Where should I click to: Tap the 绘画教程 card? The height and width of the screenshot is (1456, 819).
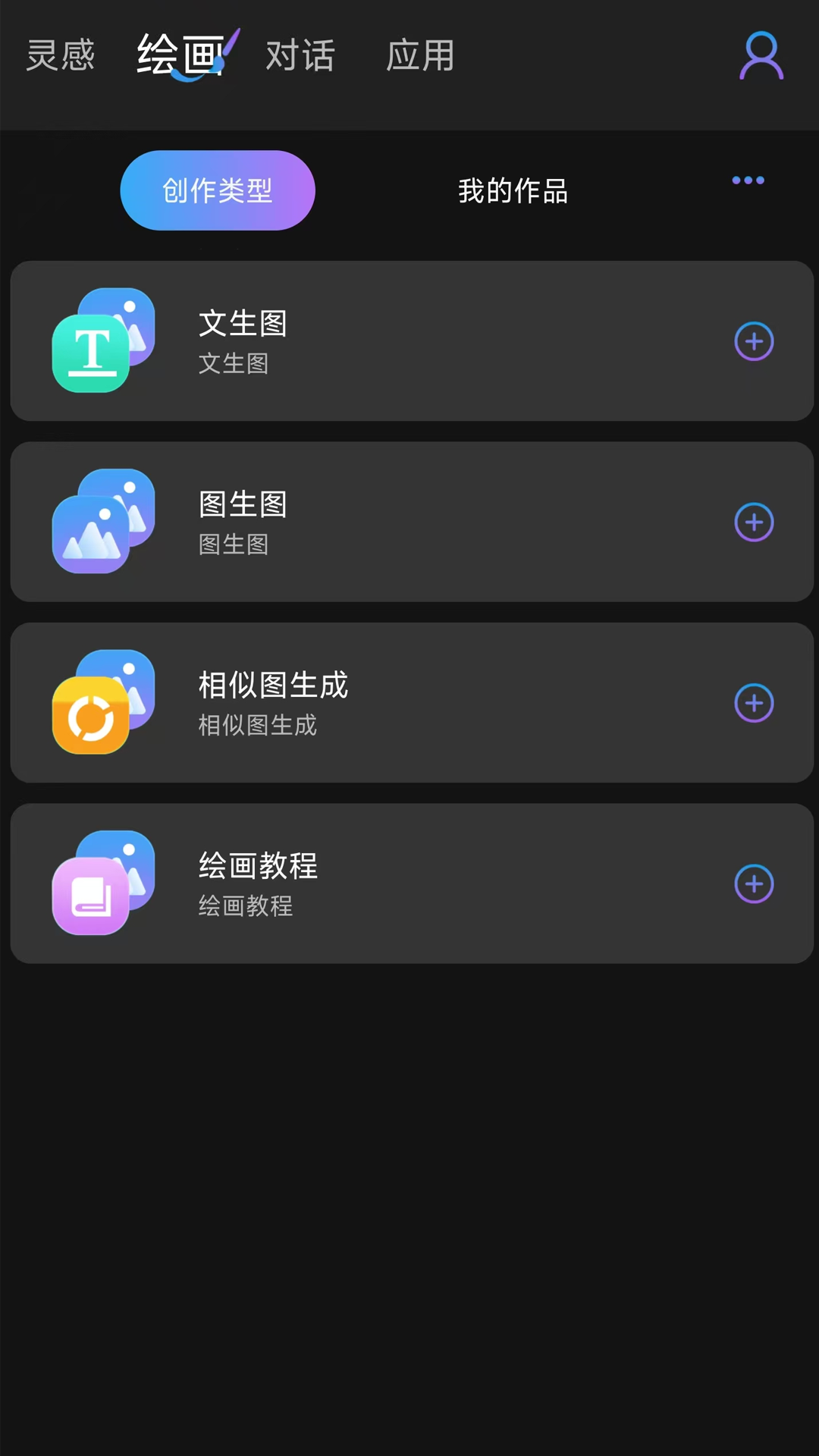tap(409, 883)
